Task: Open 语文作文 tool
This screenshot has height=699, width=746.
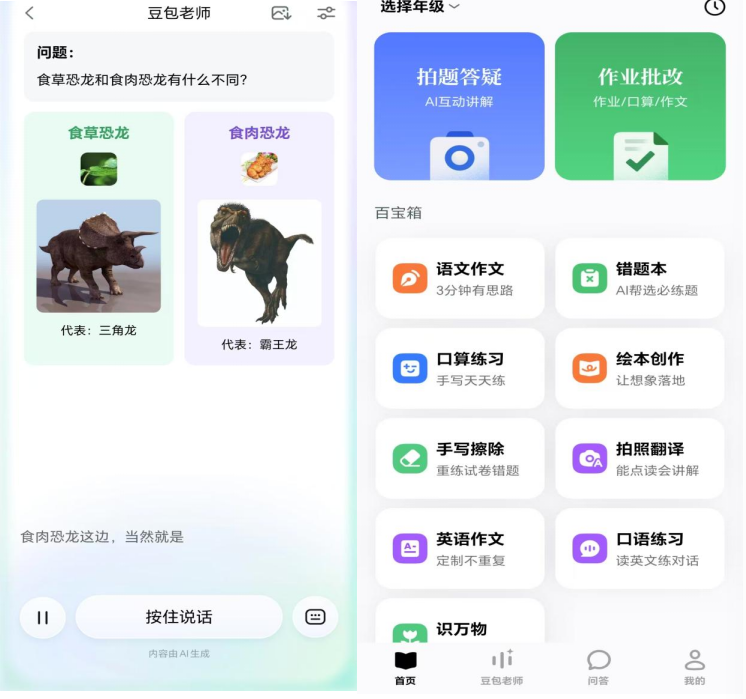Action: click(x=459, y=278)
